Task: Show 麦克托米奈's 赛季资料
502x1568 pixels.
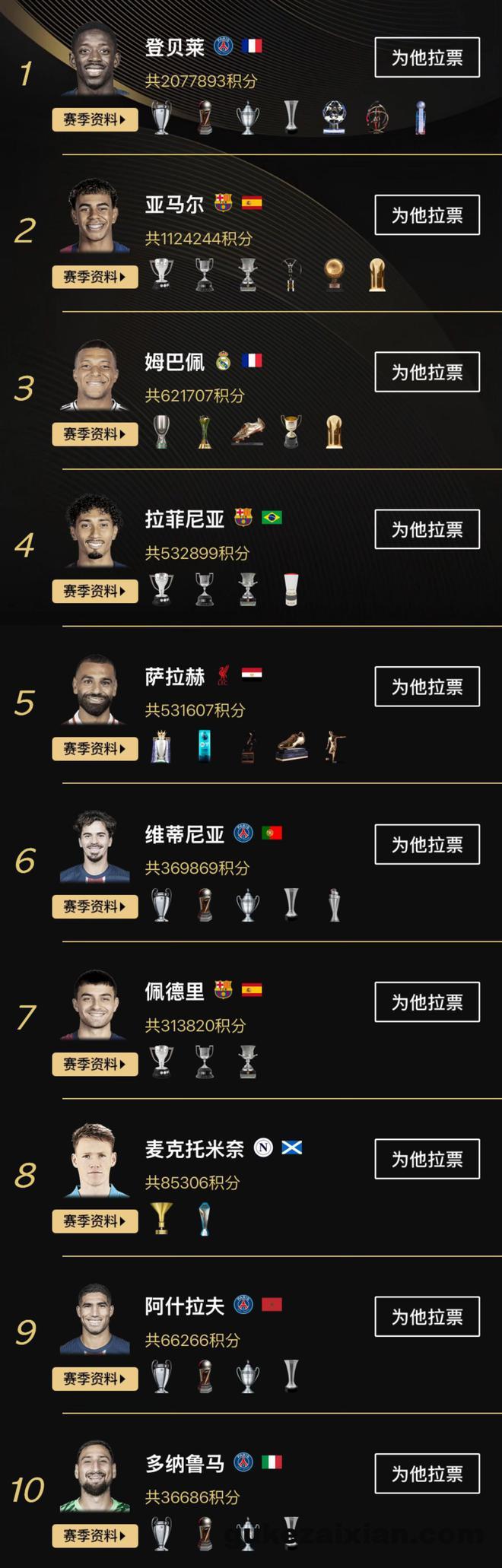Action: tap(94, 1221)
